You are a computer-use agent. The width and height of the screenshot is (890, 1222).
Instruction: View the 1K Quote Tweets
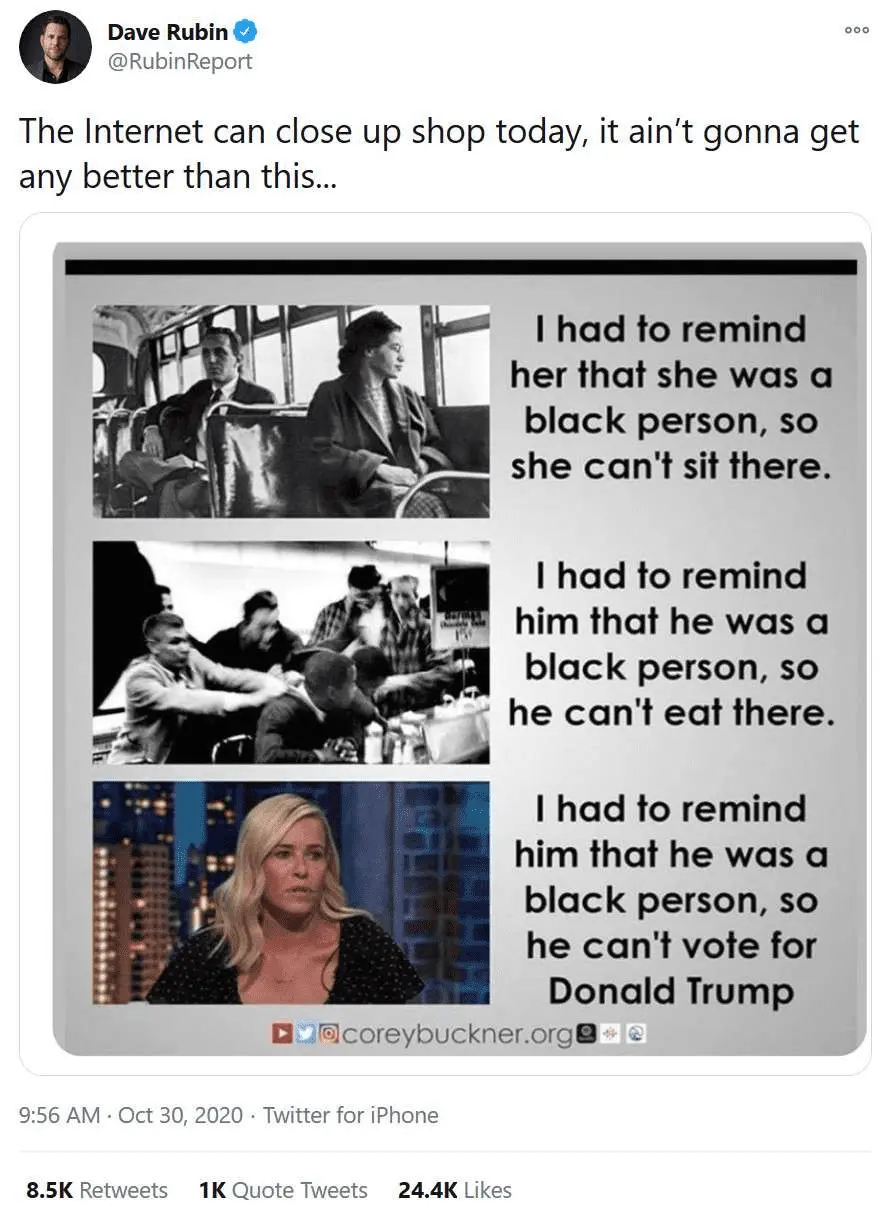pos(281,1190)
